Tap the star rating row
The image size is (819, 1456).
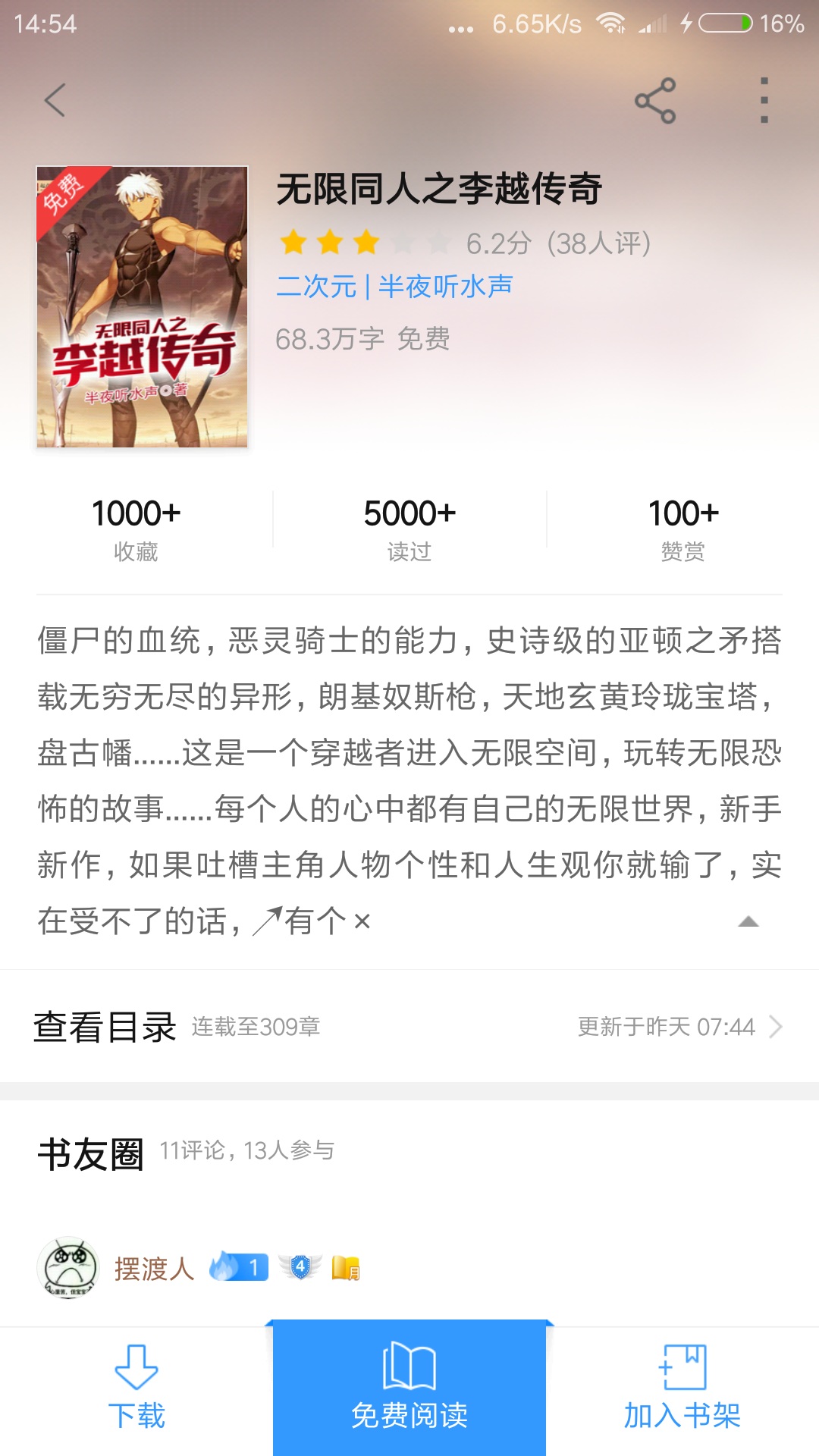[464, 243]
